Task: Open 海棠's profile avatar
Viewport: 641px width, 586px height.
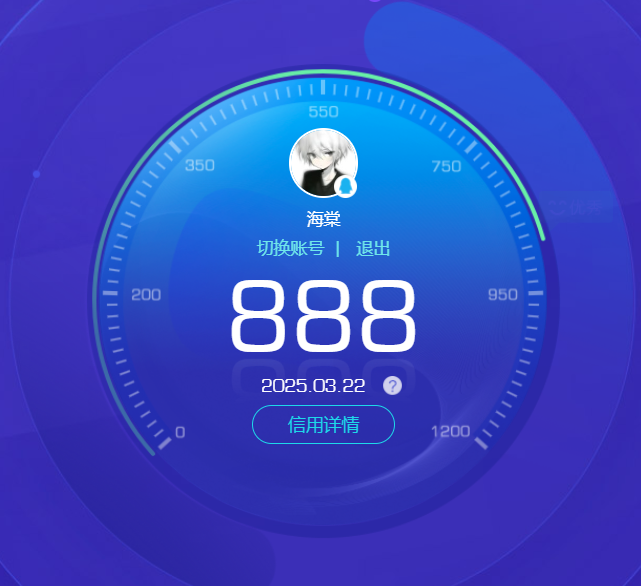Action: click(322, 162)
